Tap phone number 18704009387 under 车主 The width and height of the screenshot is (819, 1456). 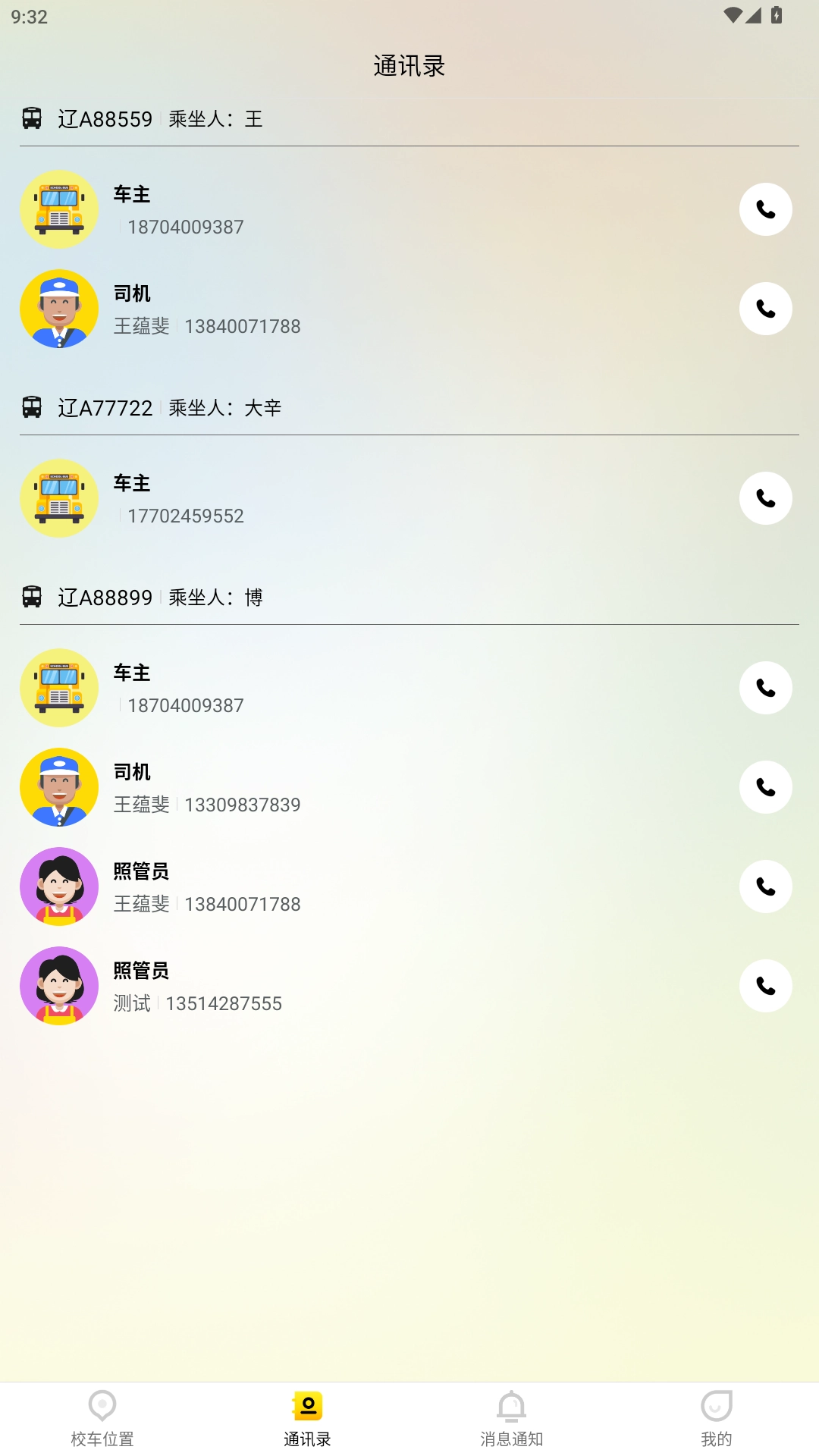[x=186, y=226]
